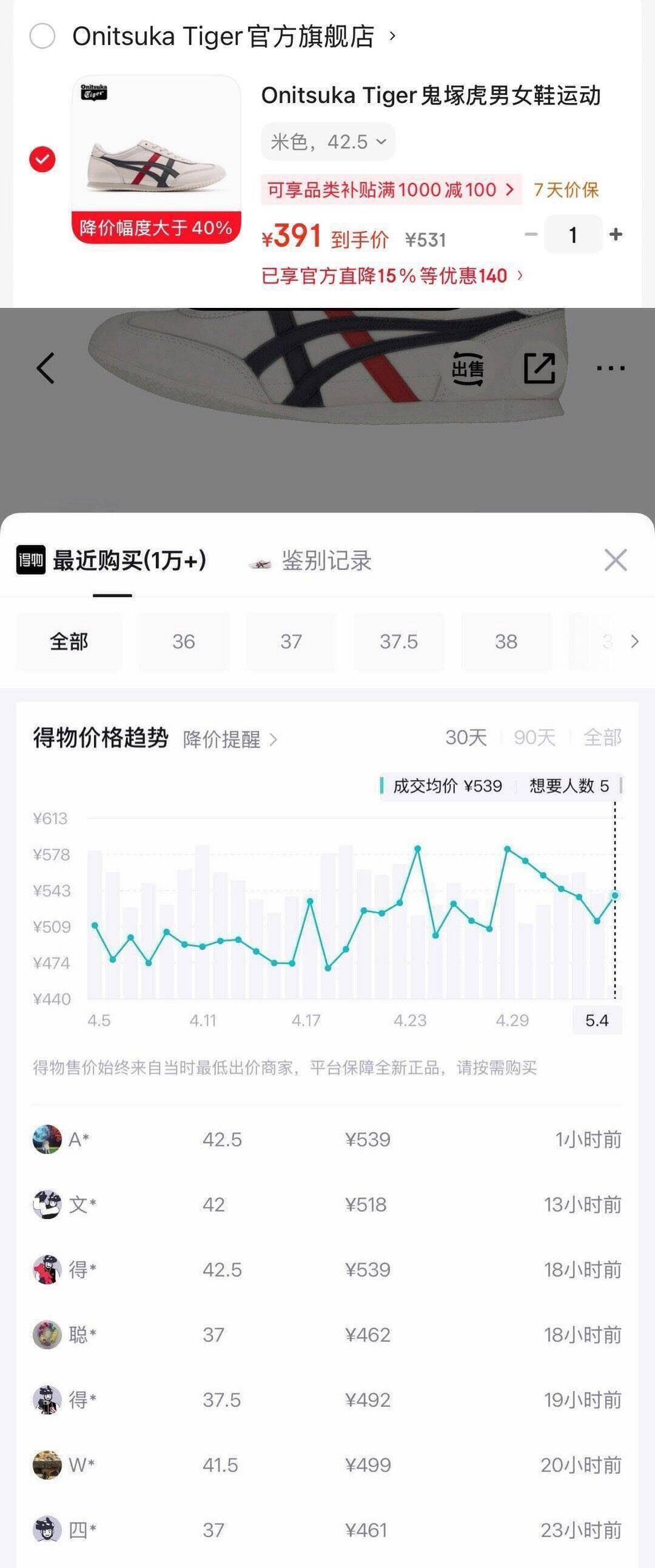Image resolution: width=655 pixels, height=1568 pixels.
Task: Select the Onitsuka Tiger store checkbox
Action: pyautogui.click(x=42, y=36)
